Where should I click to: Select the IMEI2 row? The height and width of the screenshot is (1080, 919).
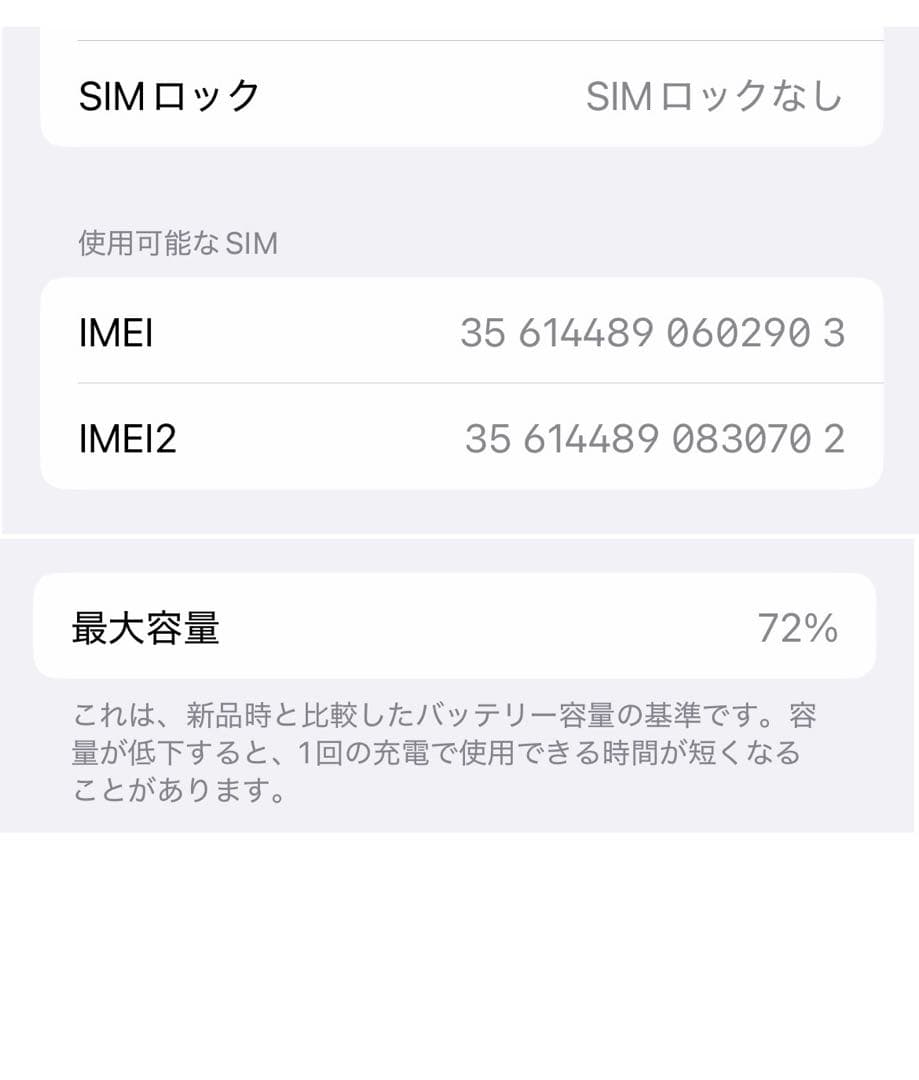[460, 437]
